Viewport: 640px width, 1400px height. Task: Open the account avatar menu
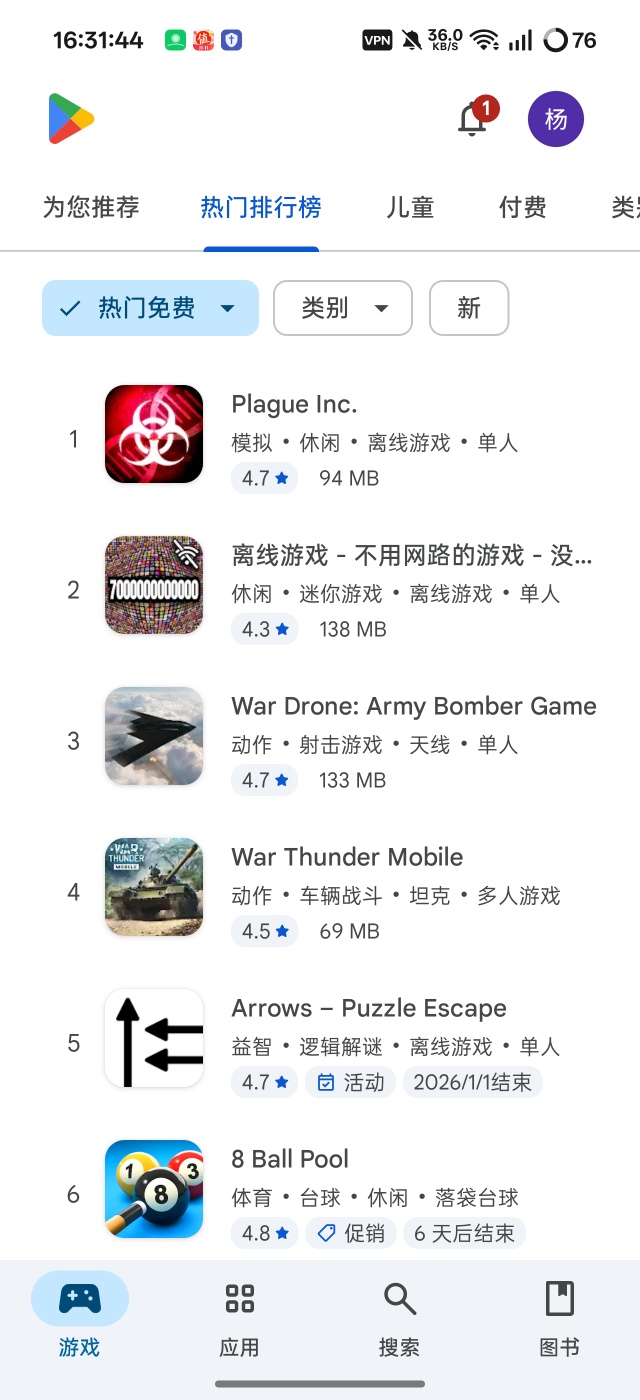[x=556, y=120]
